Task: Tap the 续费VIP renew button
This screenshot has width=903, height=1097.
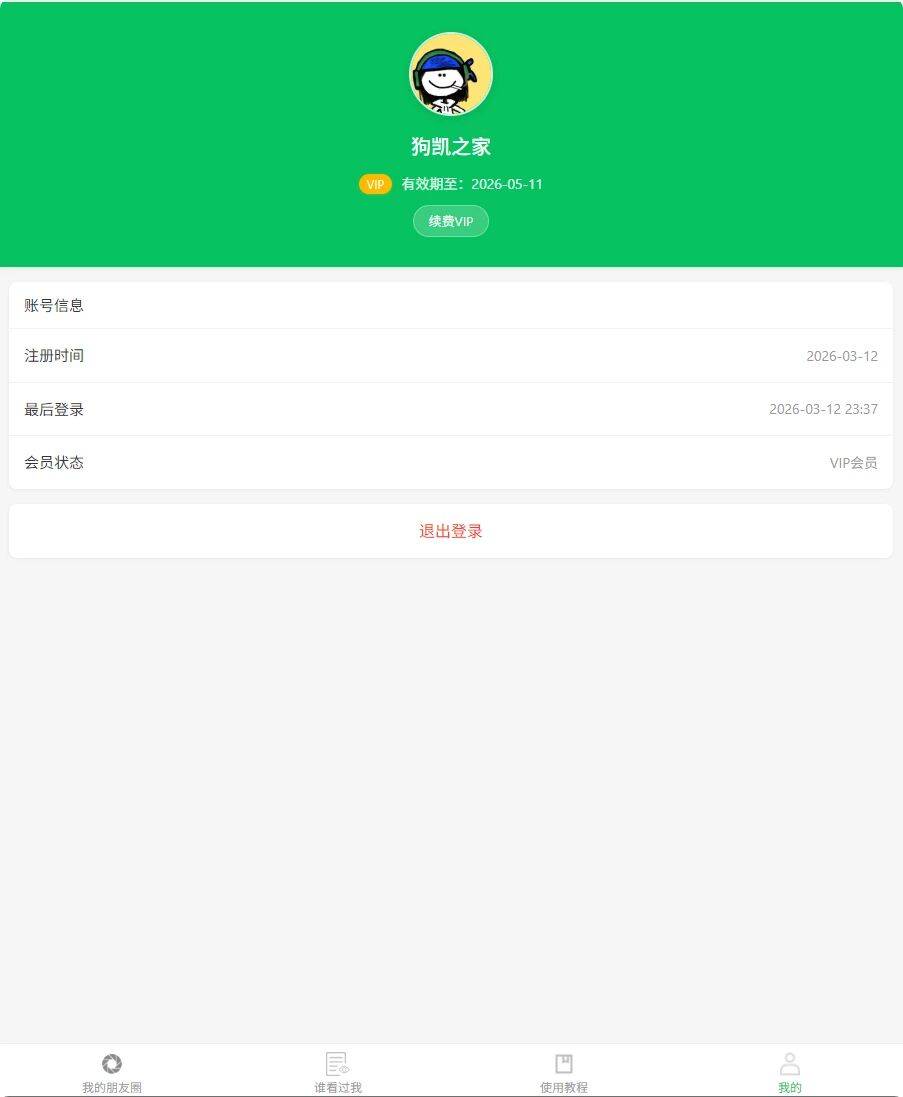Action: (451, 221)
